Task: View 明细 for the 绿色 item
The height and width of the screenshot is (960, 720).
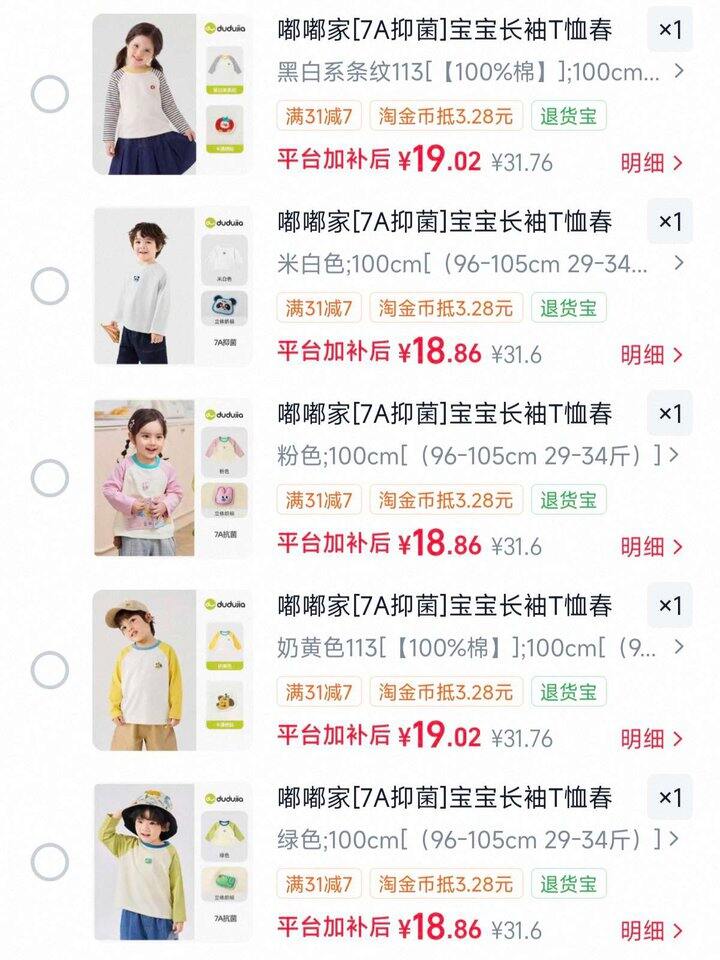Action: [651, 931]
